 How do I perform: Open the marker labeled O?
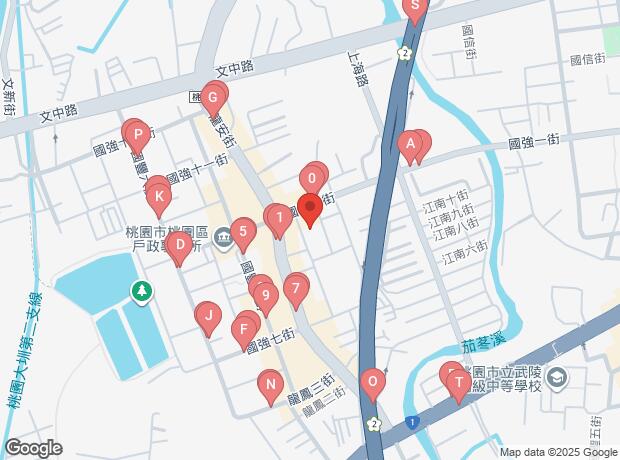tap(372, 382)
